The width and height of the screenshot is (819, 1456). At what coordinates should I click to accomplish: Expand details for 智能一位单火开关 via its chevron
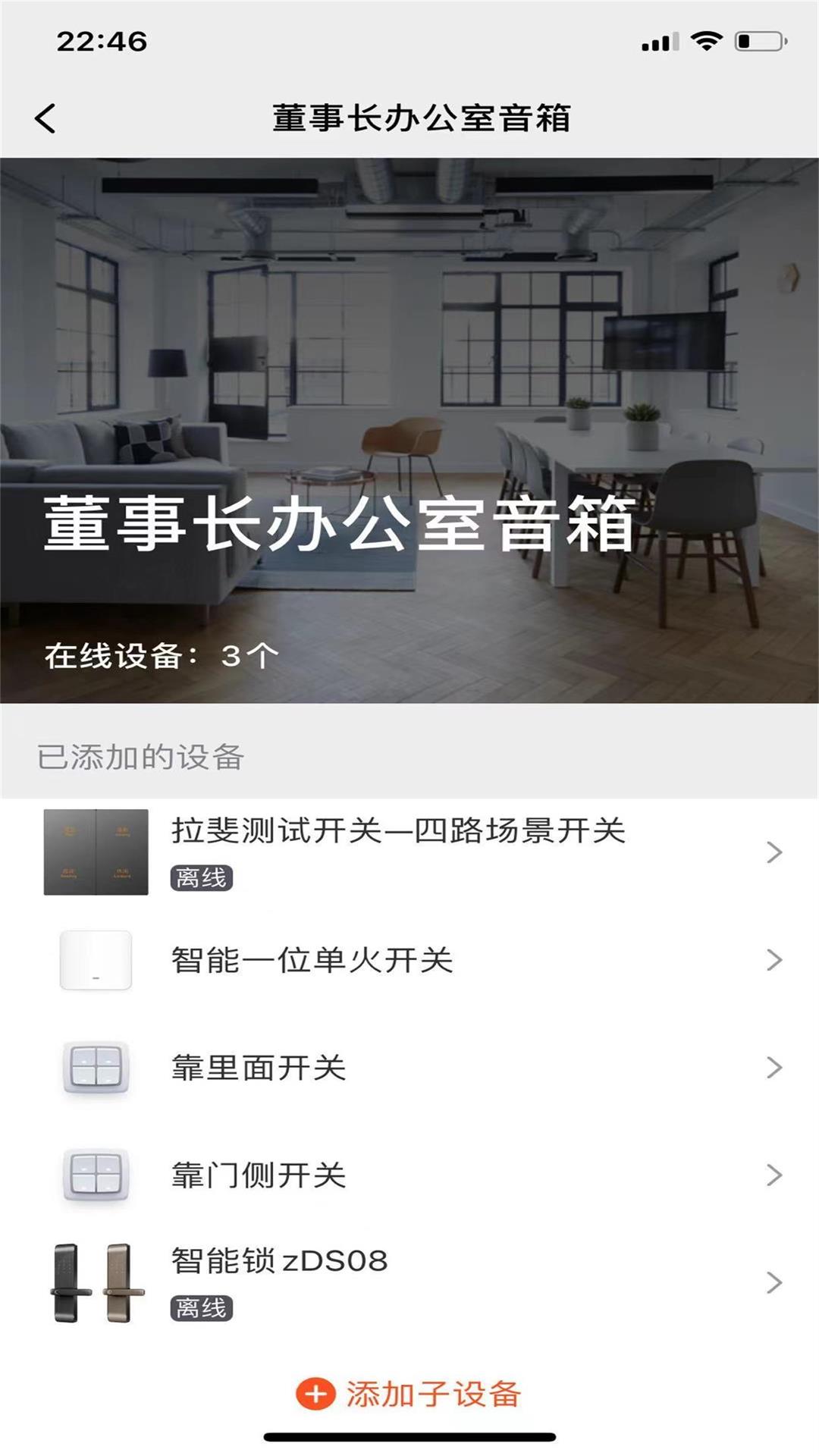pos(774,959)
